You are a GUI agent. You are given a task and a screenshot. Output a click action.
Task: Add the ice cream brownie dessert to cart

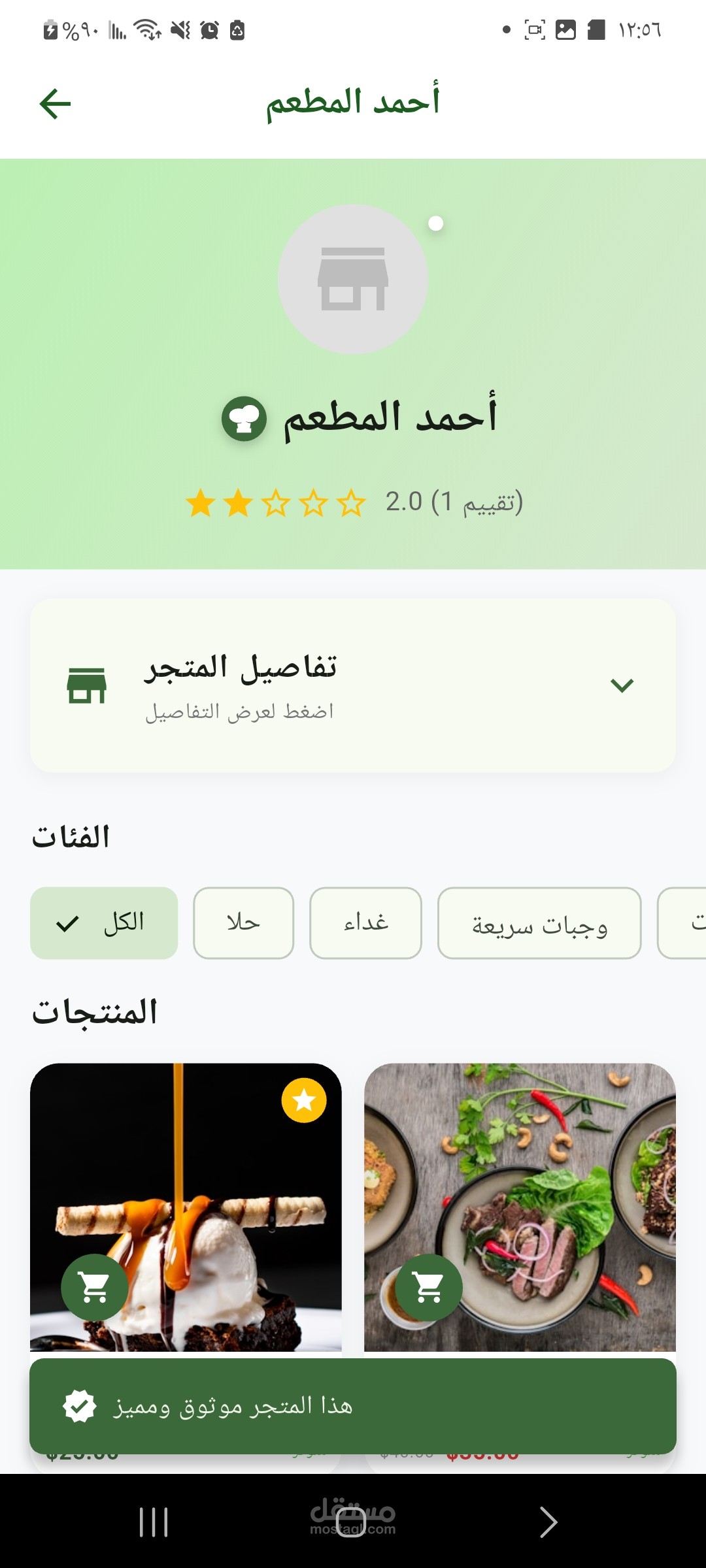click(x=95, y=1287)
